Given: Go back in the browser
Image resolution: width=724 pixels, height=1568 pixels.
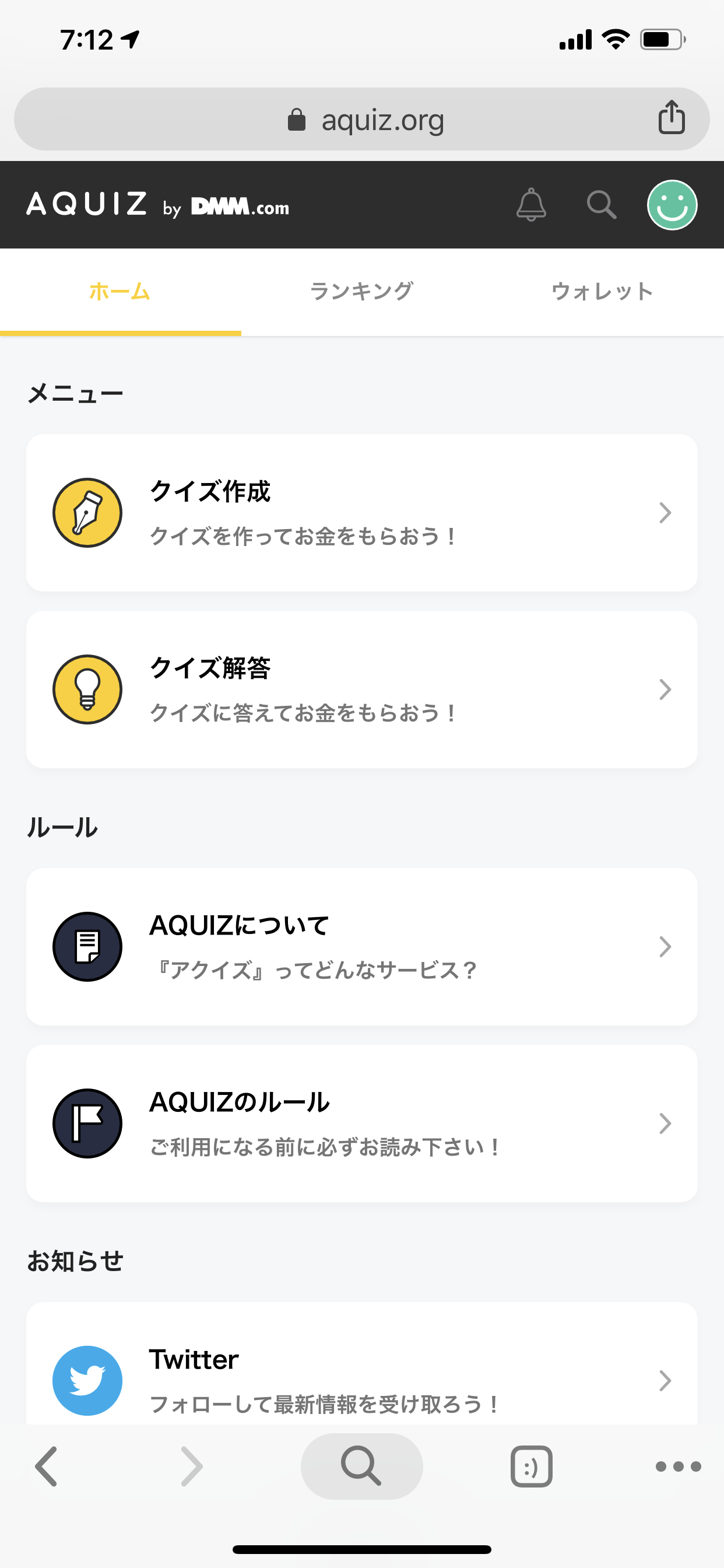Looking at the screenshot, I should click(46, 1466).
